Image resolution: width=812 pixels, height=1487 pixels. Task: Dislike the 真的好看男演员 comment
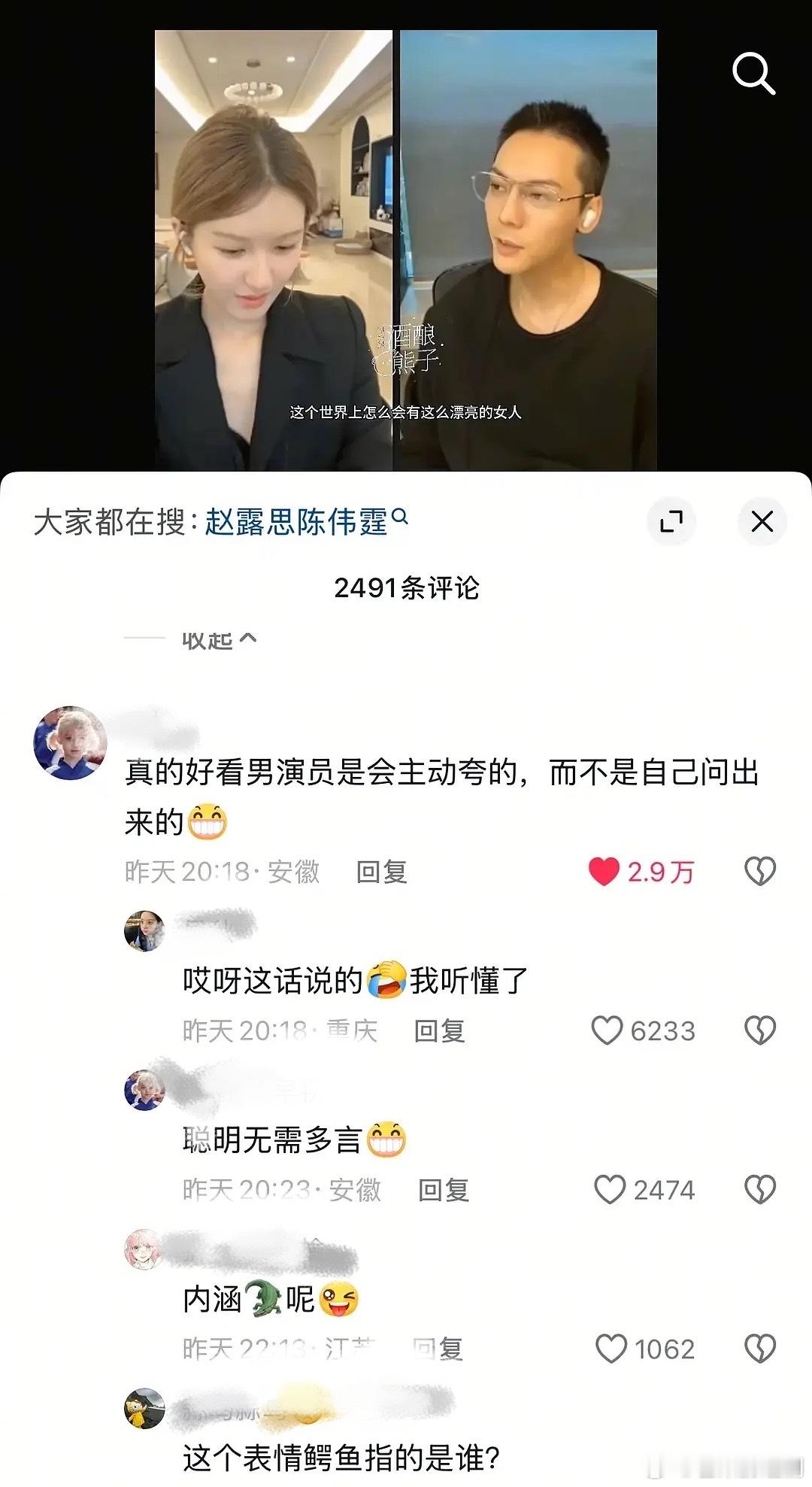point(759,872)
